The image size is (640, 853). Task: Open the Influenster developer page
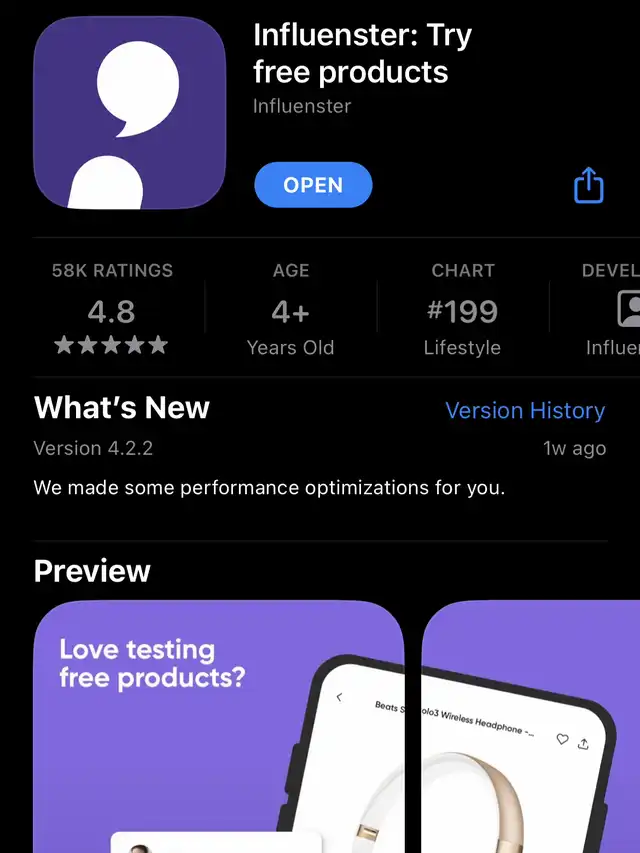[x=612, y=309]
